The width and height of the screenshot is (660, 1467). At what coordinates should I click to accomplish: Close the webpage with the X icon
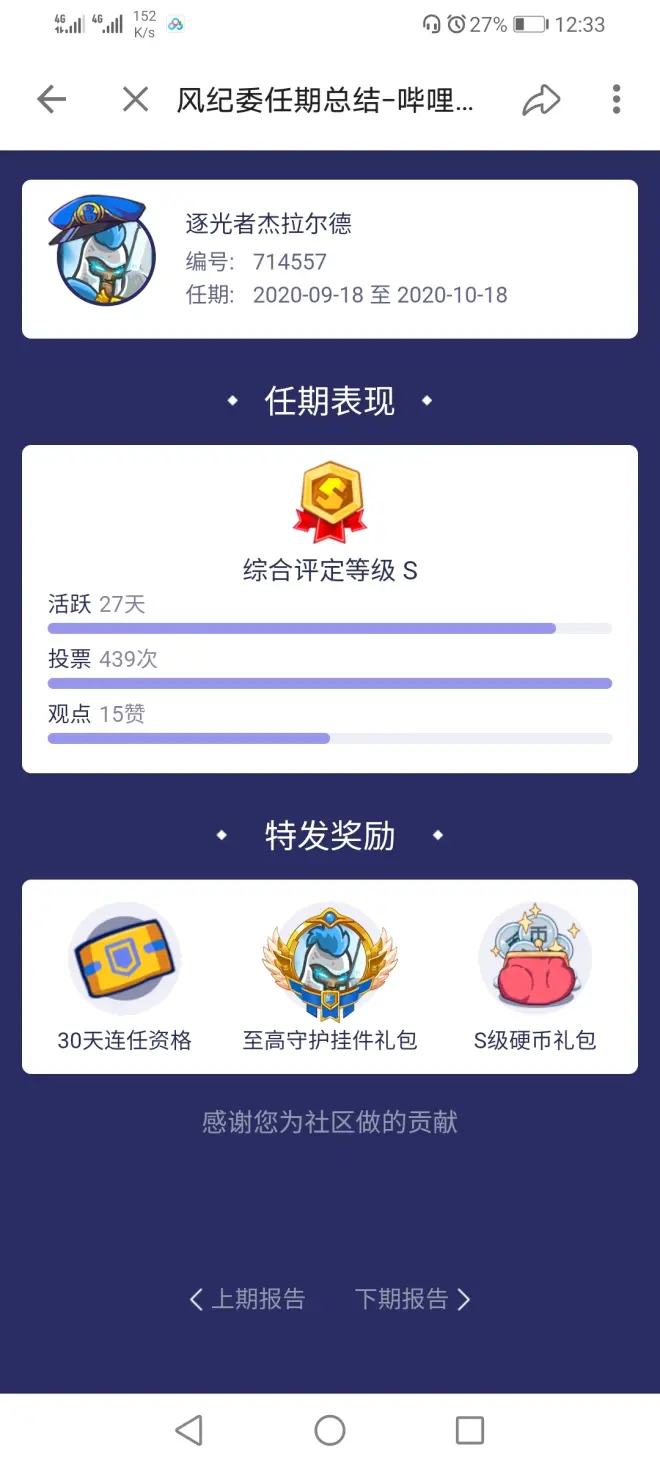pos(135,99)
